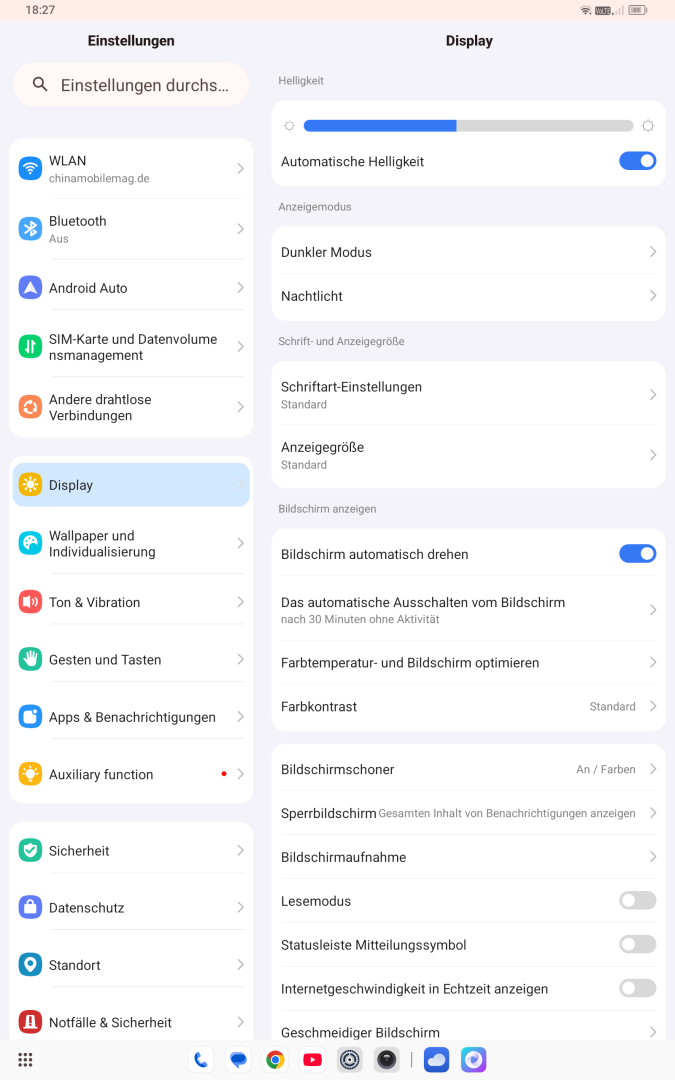
Task: Open Ton & Vibration settings
Action: tap(131, 602)
